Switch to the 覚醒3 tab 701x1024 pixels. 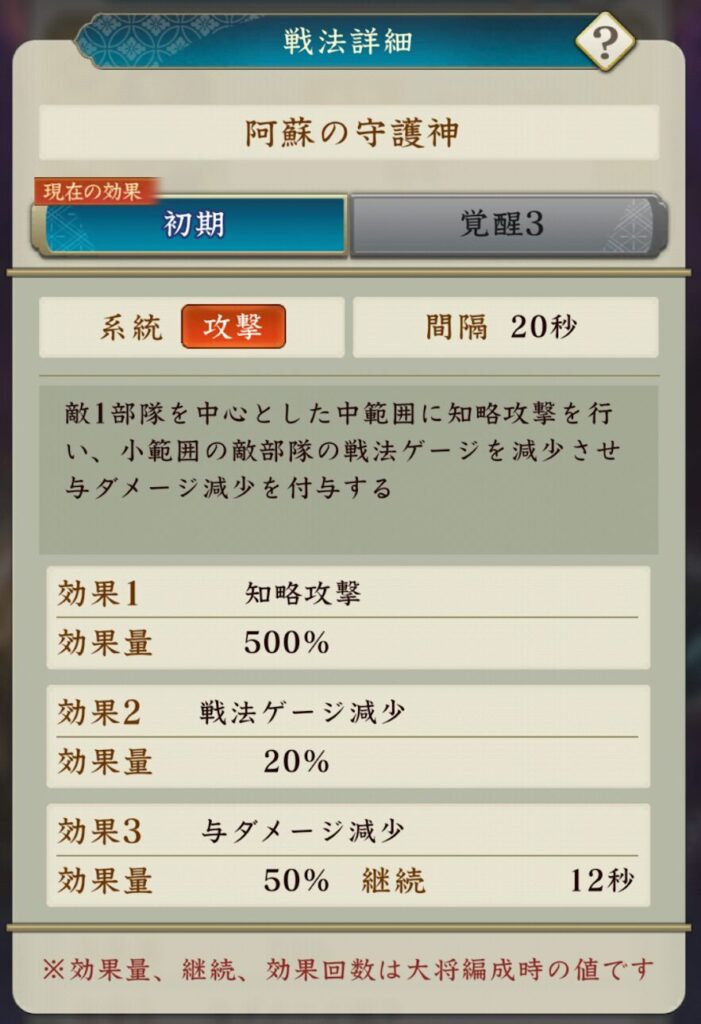(504, 224)
